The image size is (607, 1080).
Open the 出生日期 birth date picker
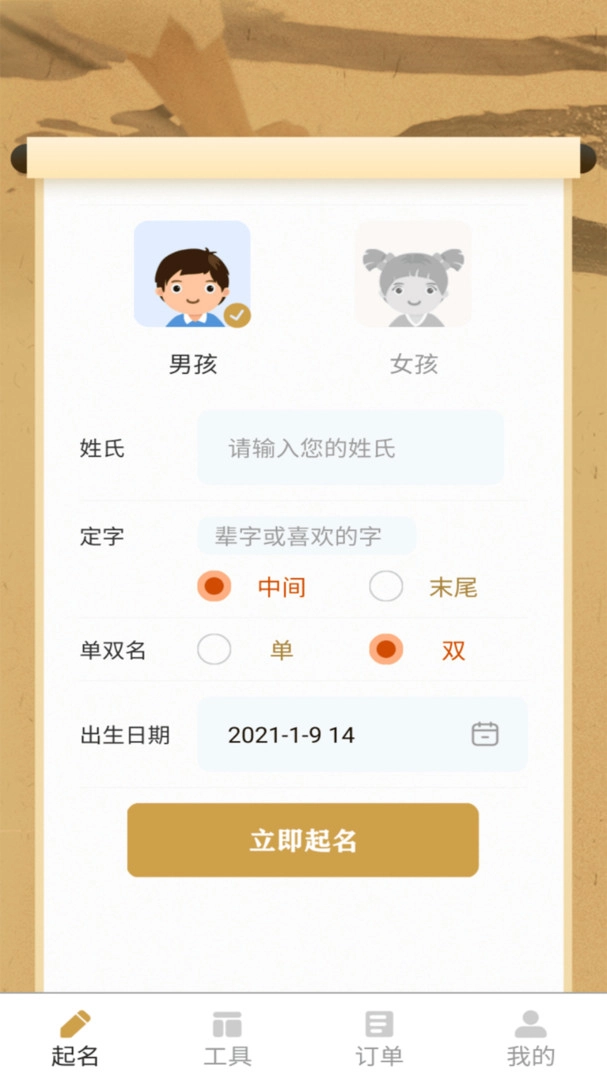(x=362, y=735)
